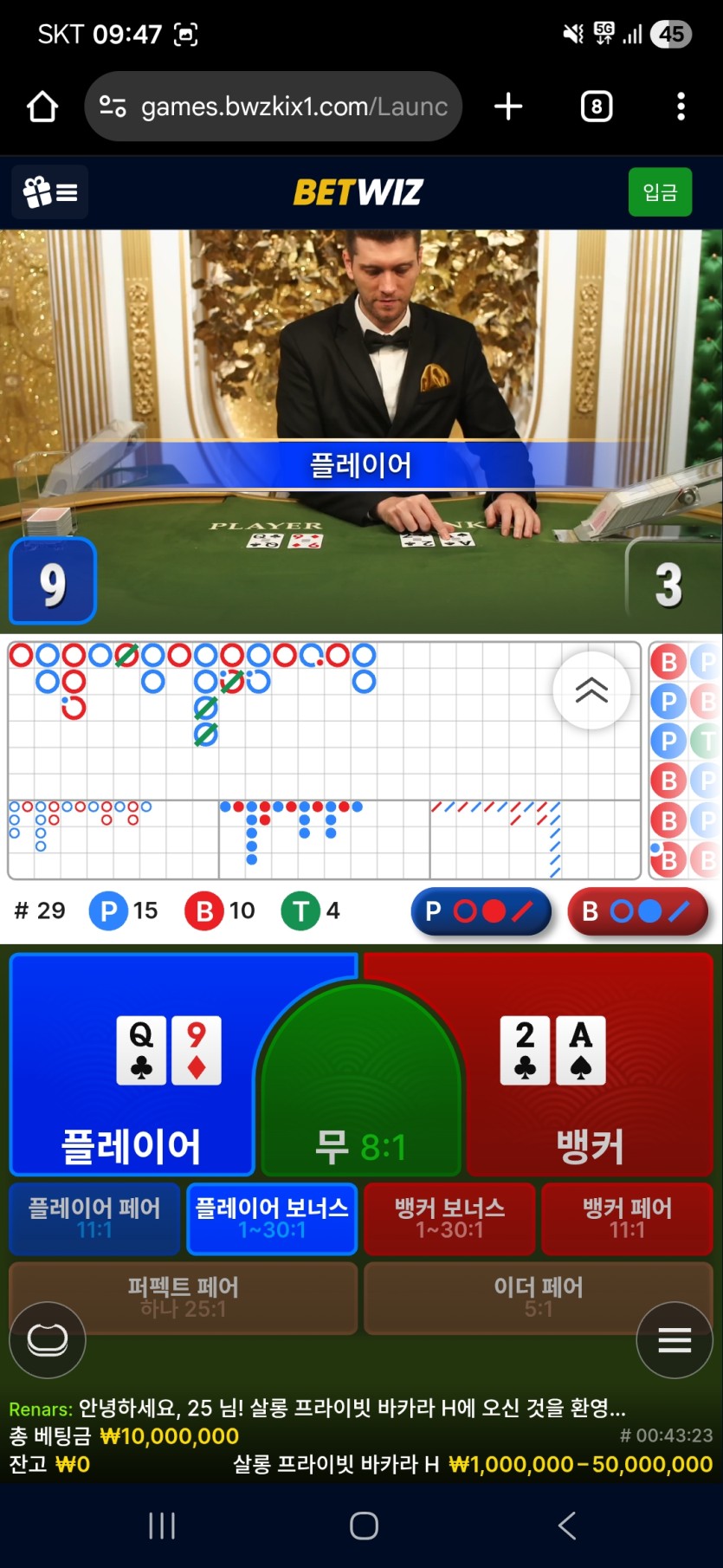Choose the 퍼펙트 페어 side bet

pyautogui.click(x=183, y=1297)
